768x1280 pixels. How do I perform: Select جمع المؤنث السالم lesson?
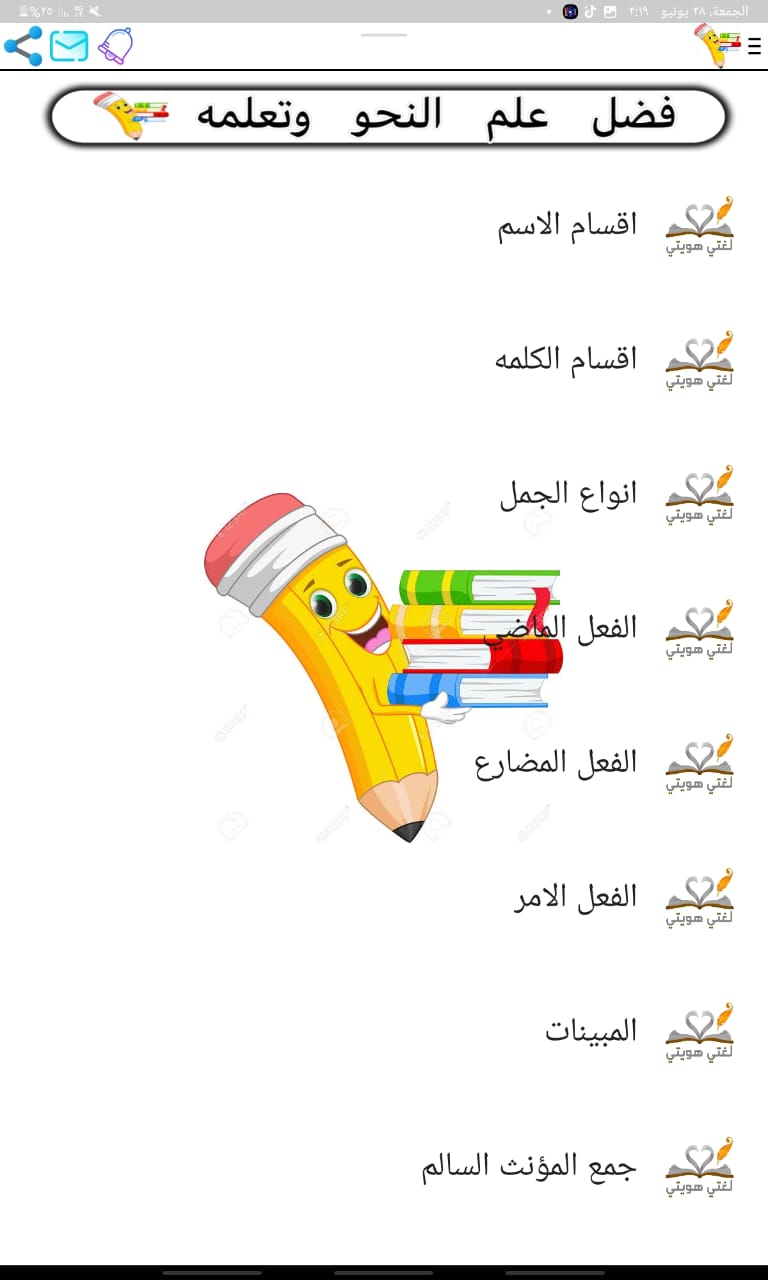[x=529, y=1165]
